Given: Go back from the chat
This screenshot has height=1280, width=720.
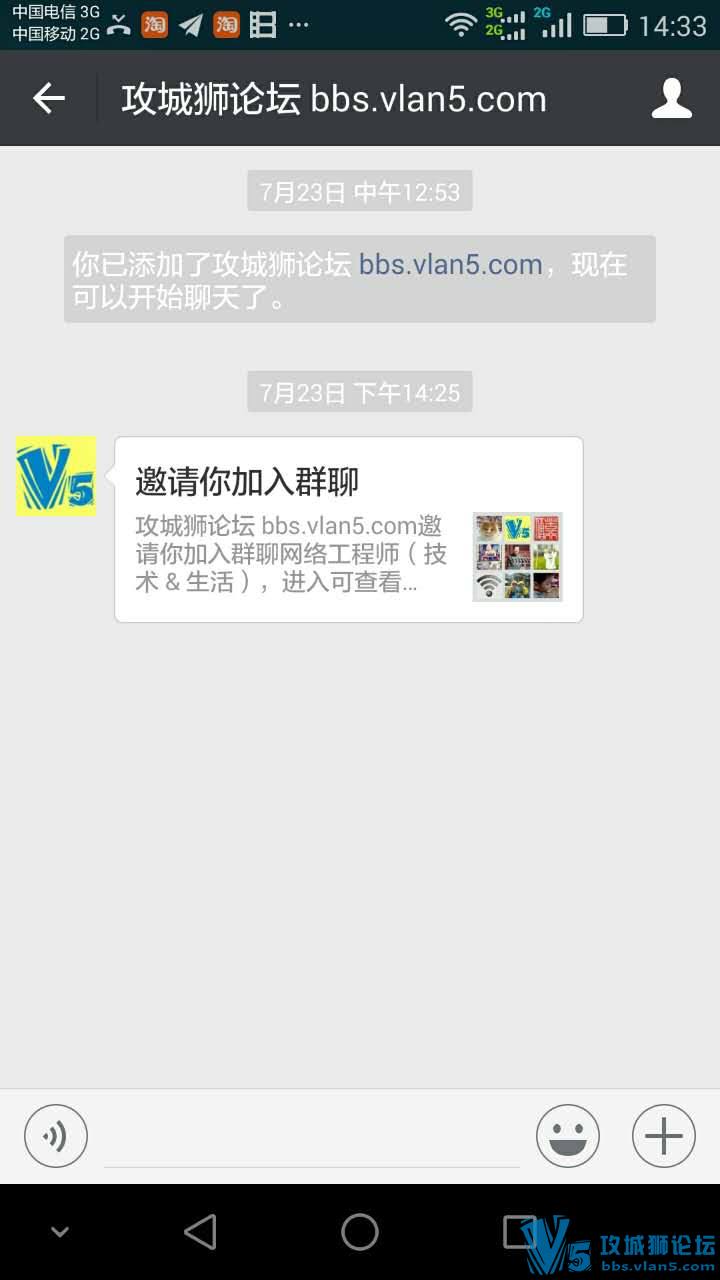Looking at the screenshot, I should point(48,98).
